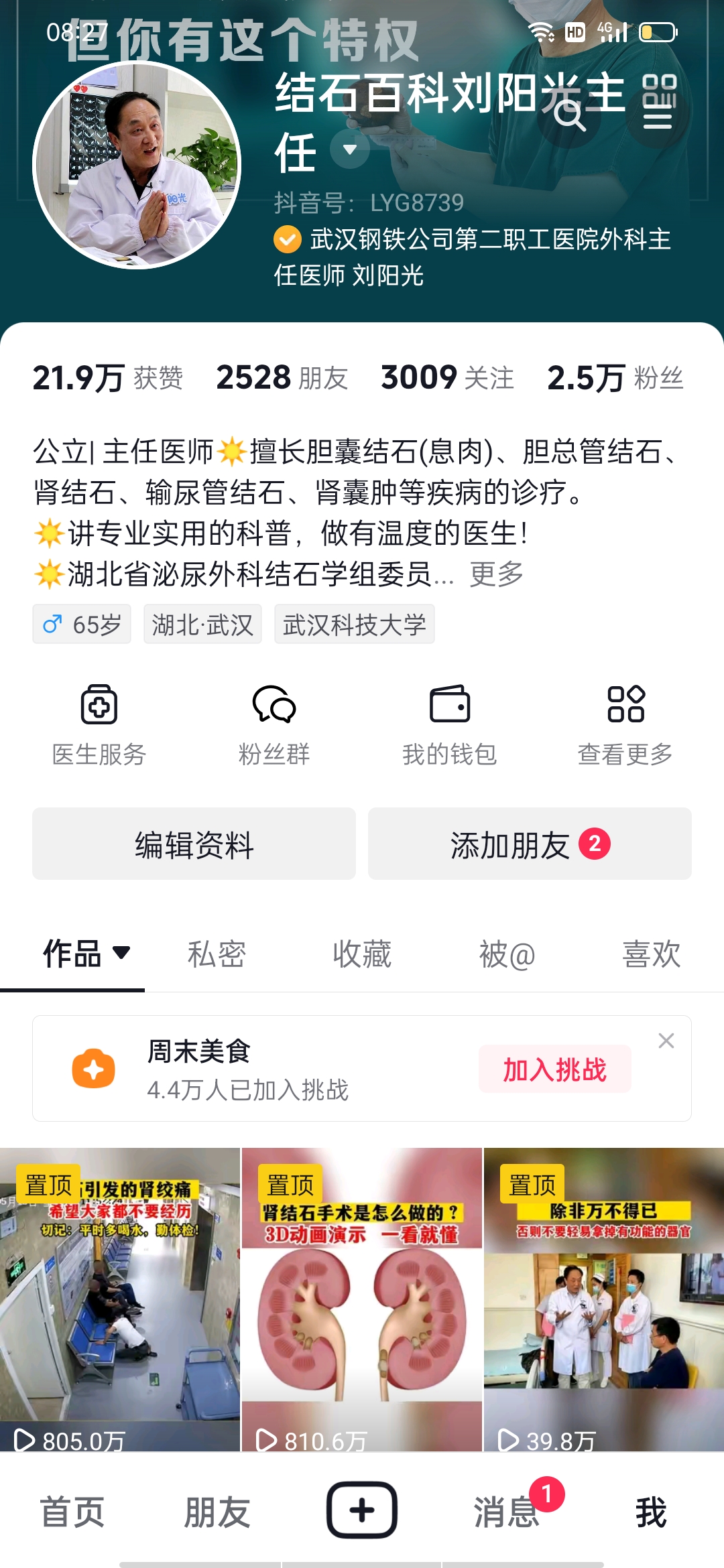The height and width of the screenshot is (1568, 724).
Task: Join the 周末美食 challenge via 加入挑战
Action: click(554, 1069)
